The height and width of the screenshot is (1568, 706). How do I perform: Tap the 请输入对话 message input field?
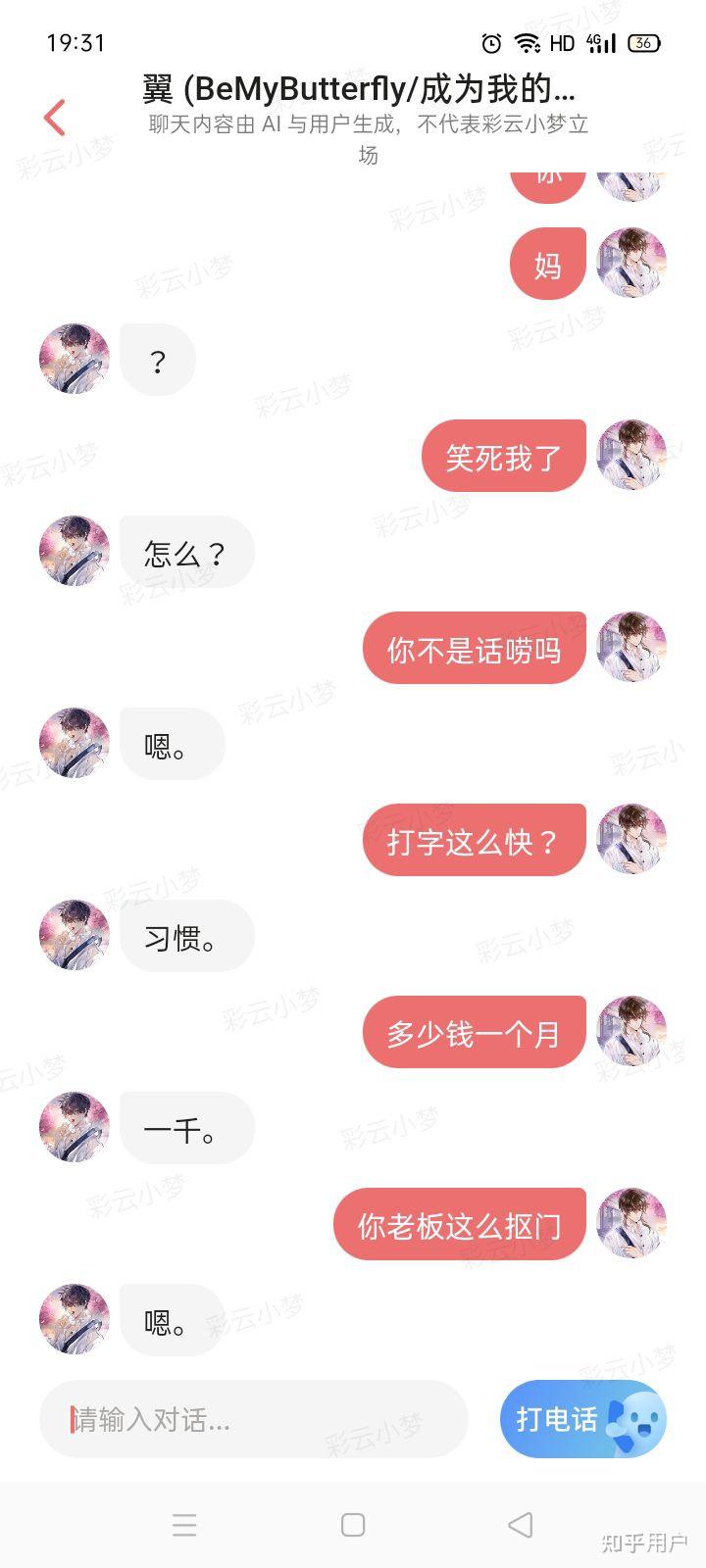(x=253, y=1419)
